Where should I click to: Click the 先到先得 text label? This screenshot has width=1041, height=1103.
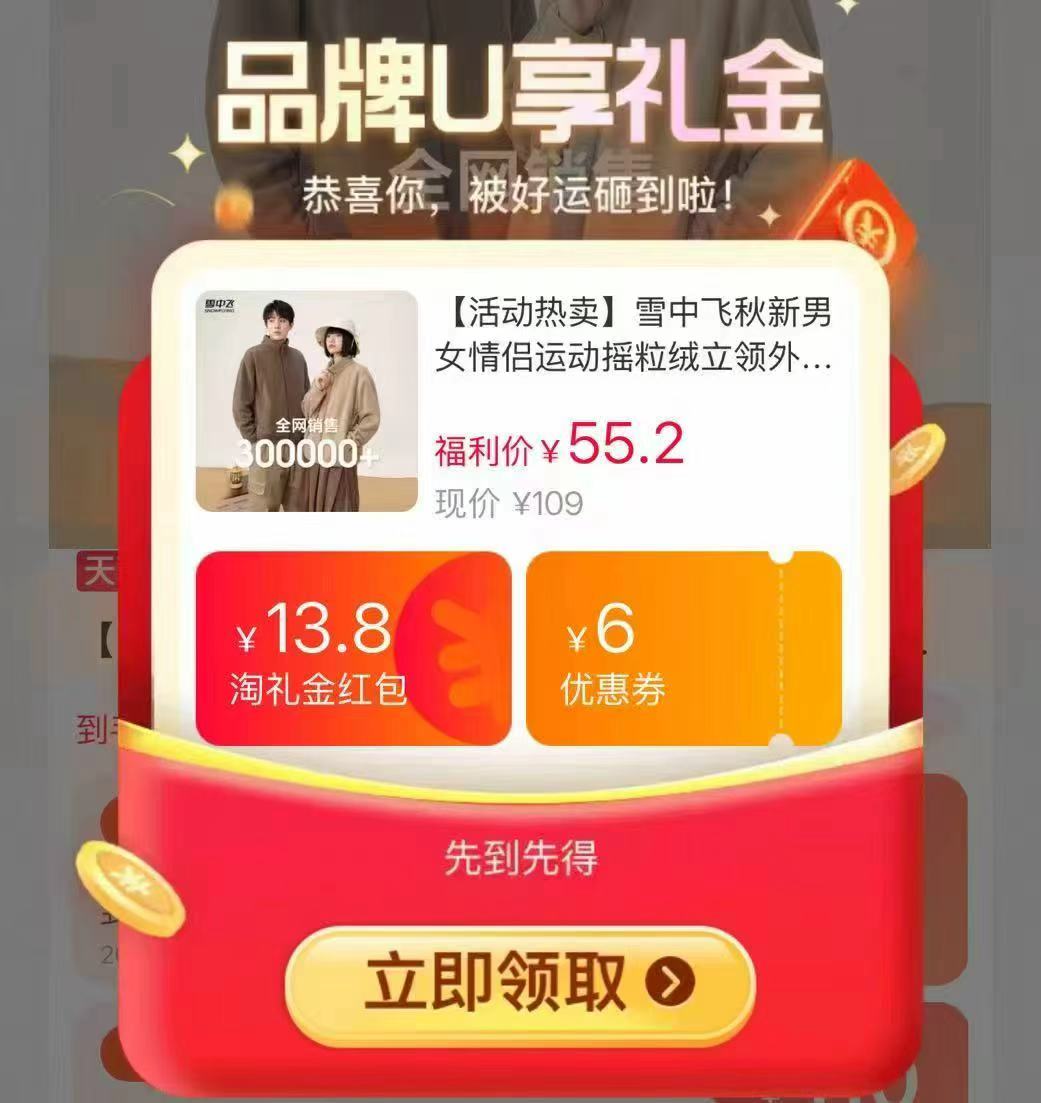click(x=520, y=858)
